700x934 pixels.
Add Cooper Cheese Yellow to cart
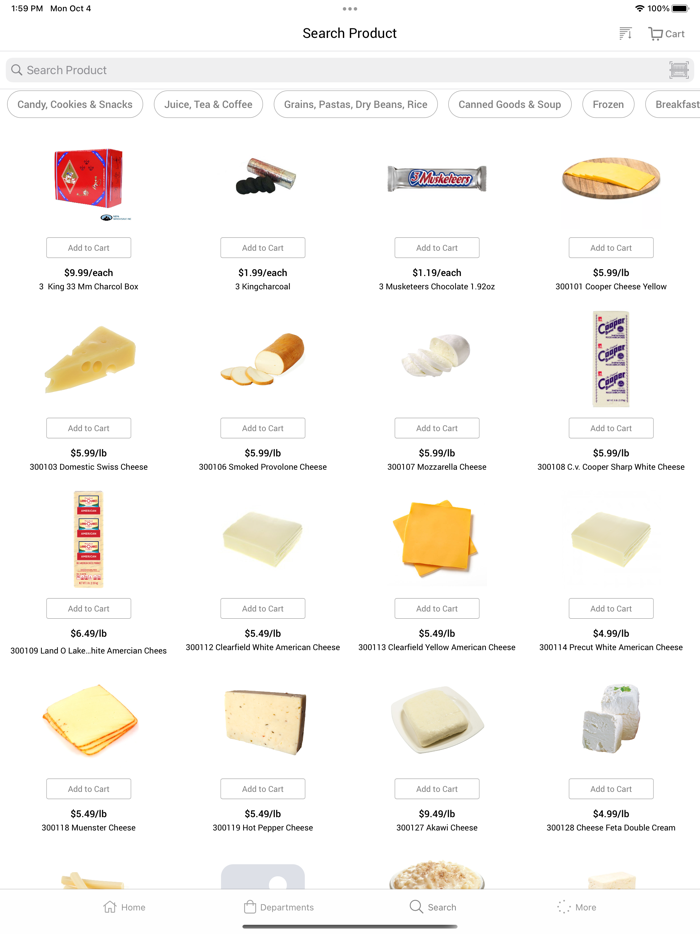pos(611,248)
